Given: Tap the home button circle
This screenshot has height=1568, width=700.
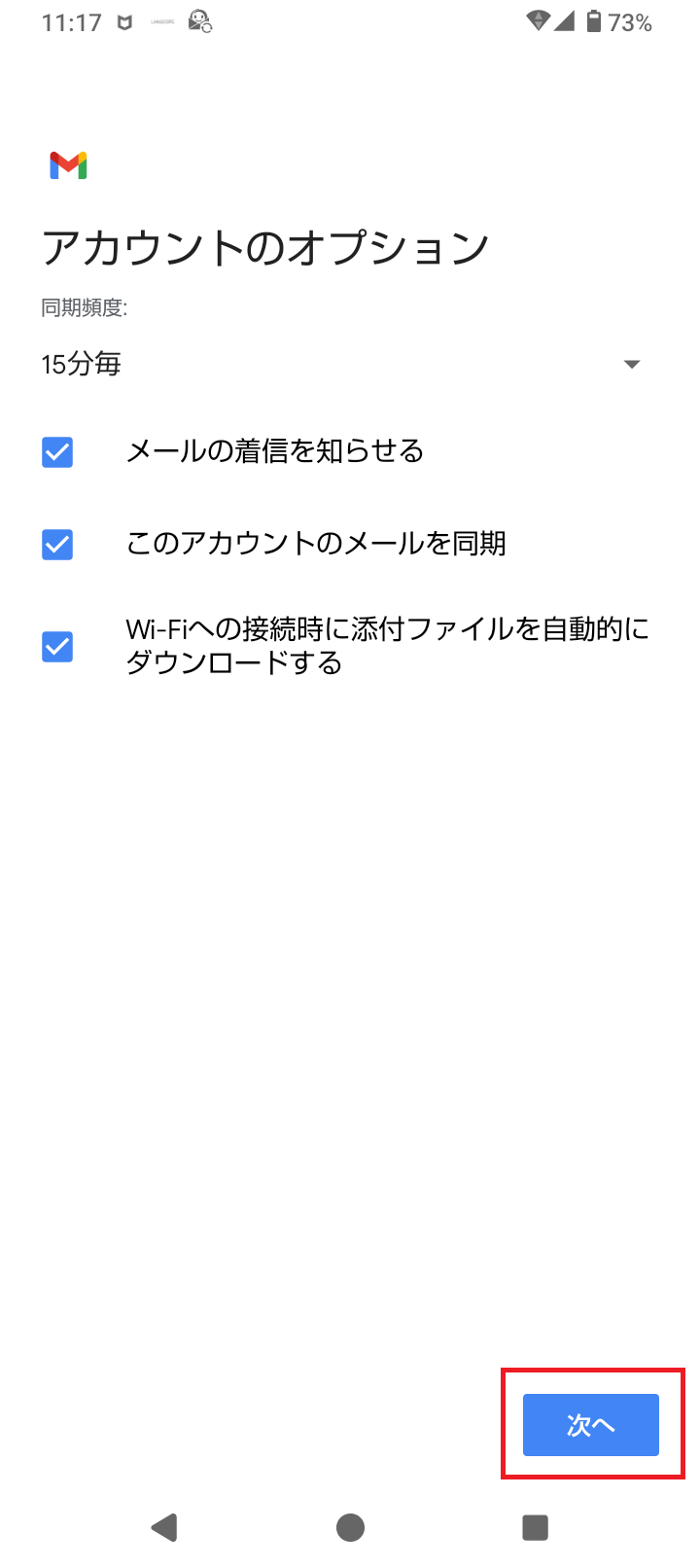Looking at the screenshot, I should pos(349,1527).
